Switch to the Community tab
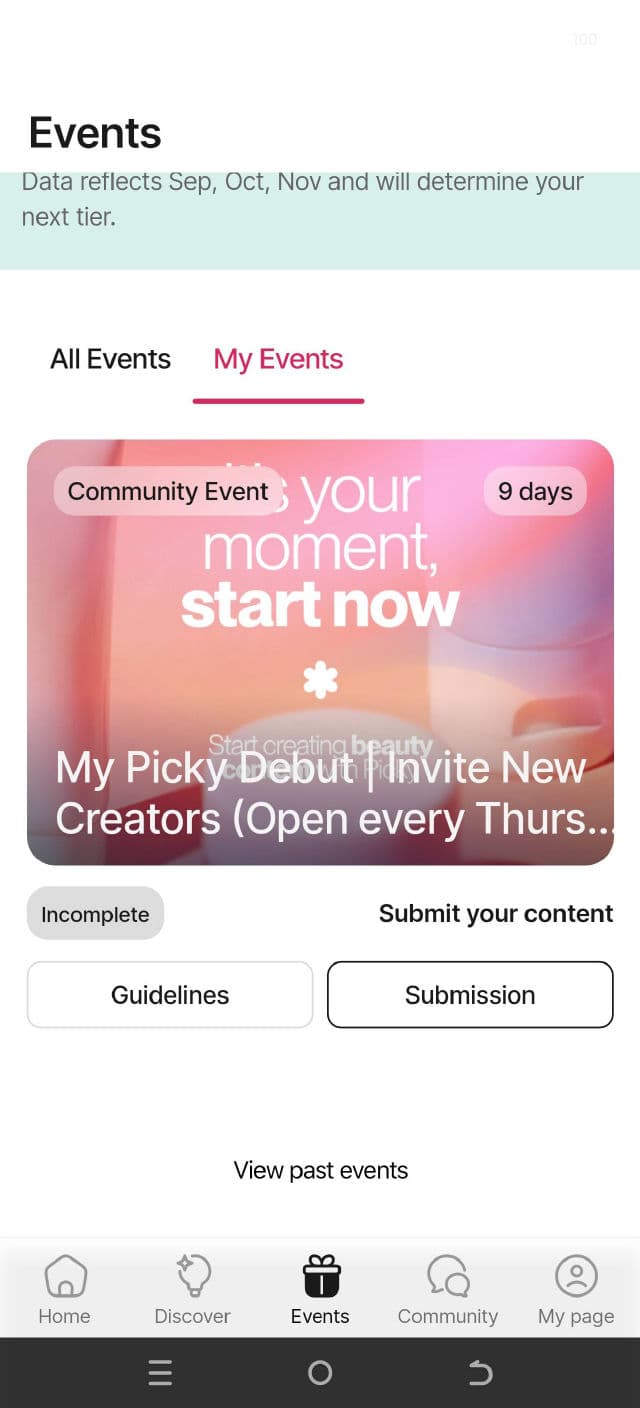 tap(447, 1290)
